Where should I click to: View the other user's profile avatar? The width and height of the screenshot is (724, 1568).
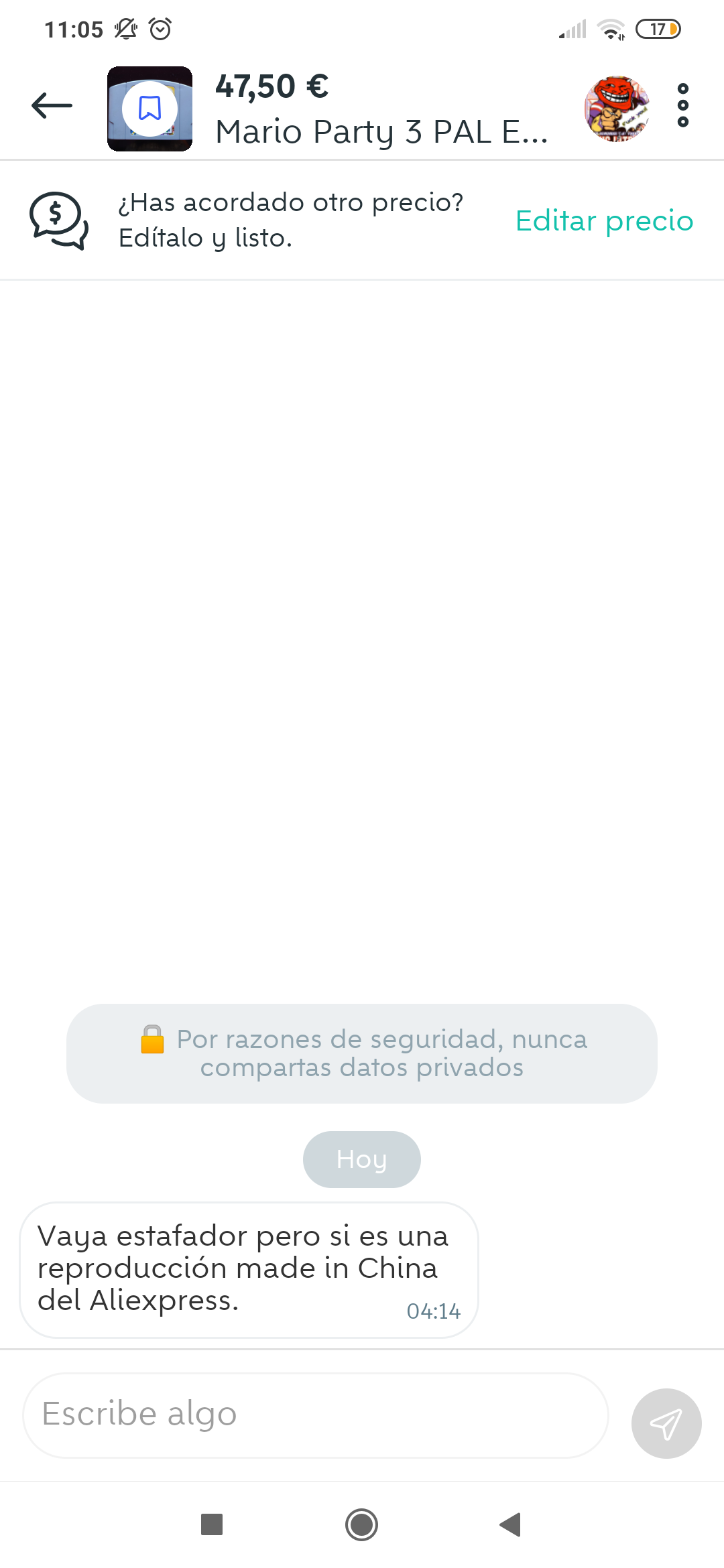tap(617, 109)
